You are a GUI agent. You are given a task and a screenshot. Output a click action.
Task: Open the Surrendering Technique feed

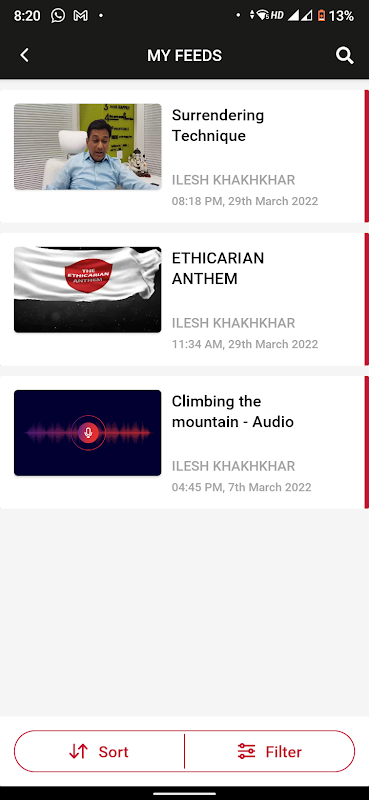tap(184, 156)
